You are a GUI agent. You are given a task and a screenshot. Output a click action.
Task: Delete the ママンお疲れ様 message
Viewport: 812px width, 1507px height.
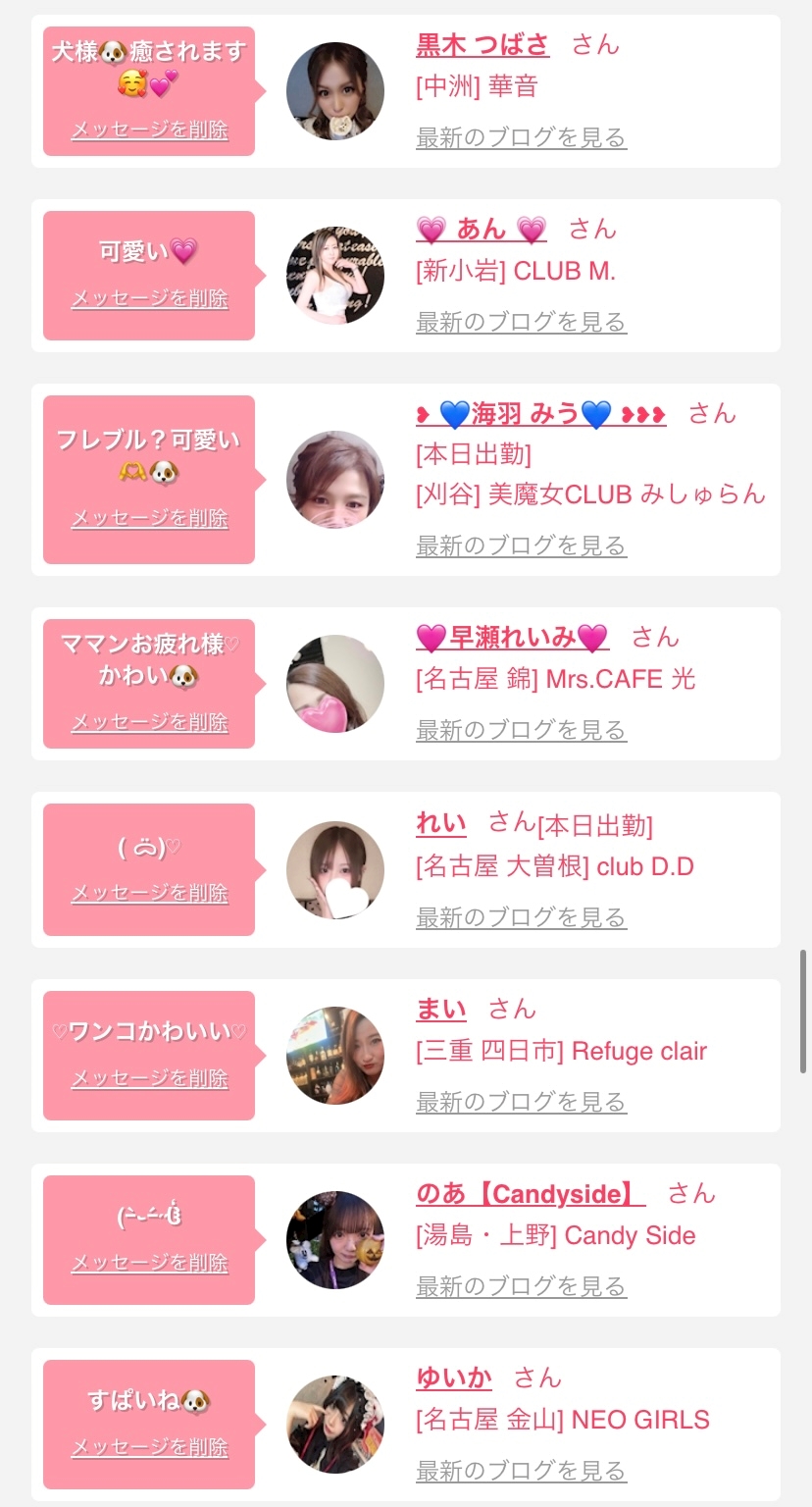(149, 722)
